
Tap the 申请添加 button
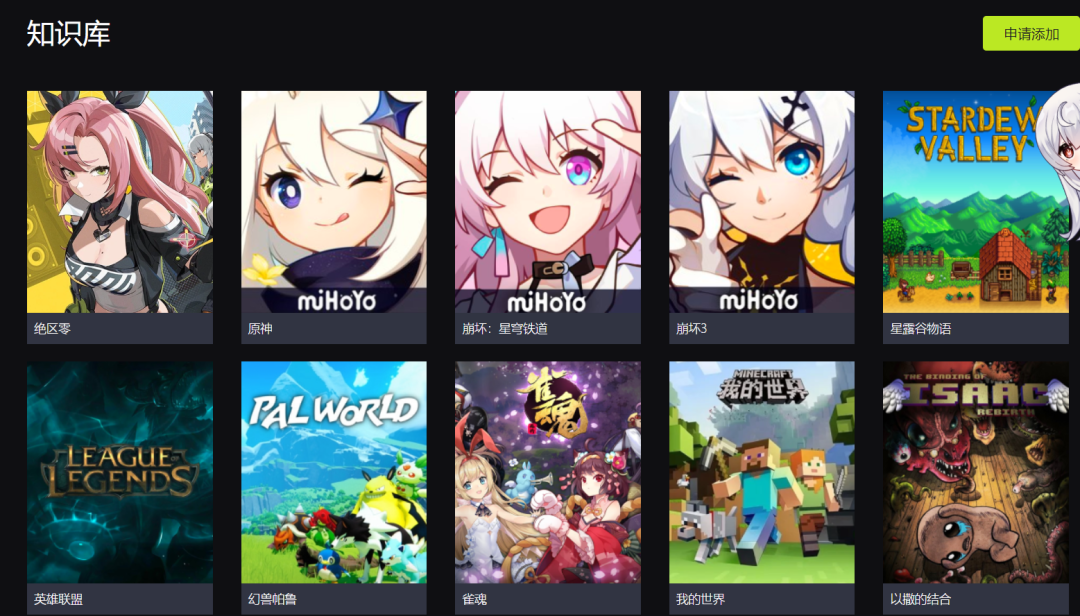(x=1031, y=34)
